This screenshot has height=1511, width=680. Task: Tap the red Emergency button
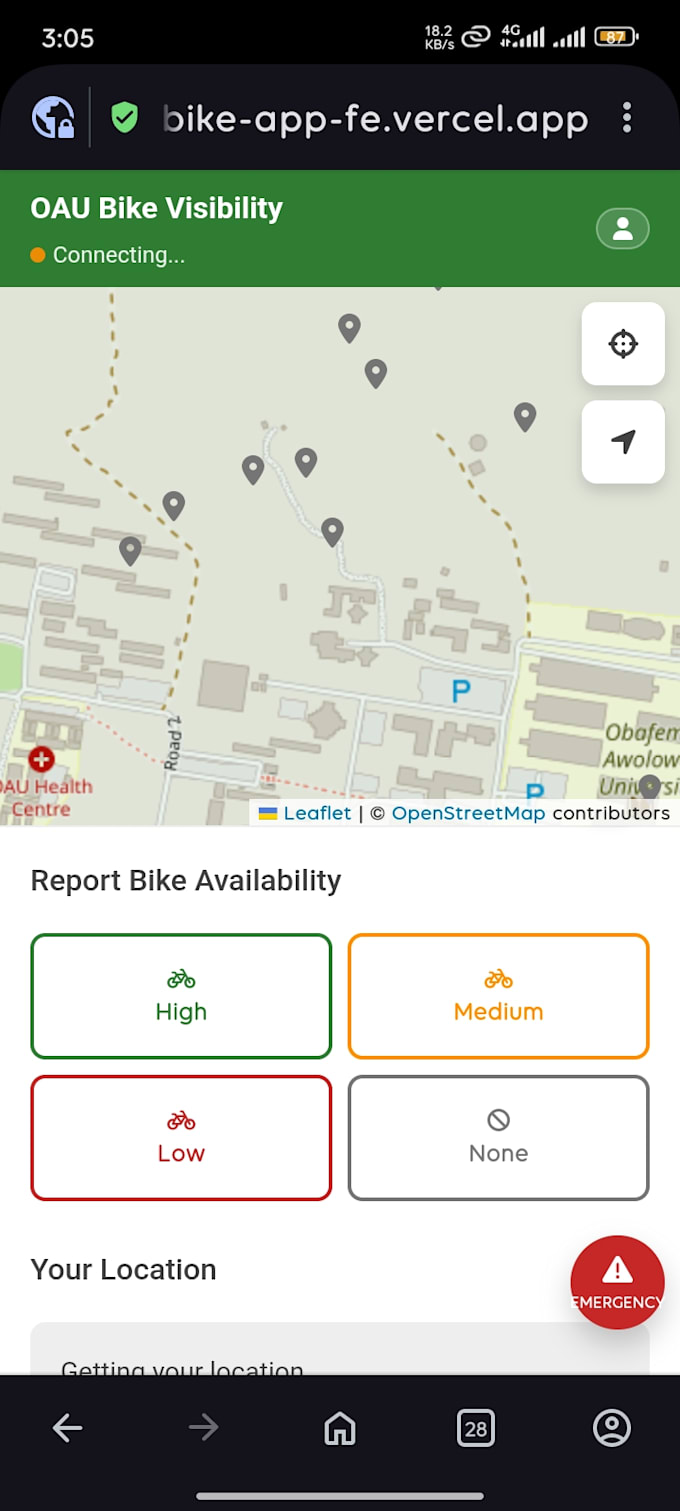(617, 1282)
